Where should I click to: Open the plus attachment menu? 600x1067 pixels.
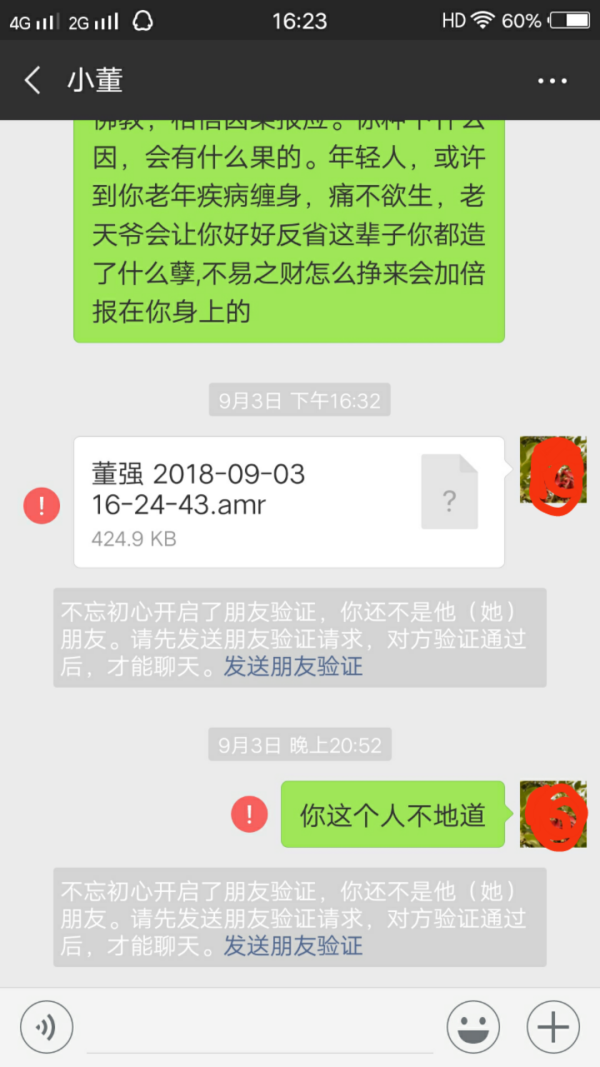pyautogui.click(x=553, y=1027)
